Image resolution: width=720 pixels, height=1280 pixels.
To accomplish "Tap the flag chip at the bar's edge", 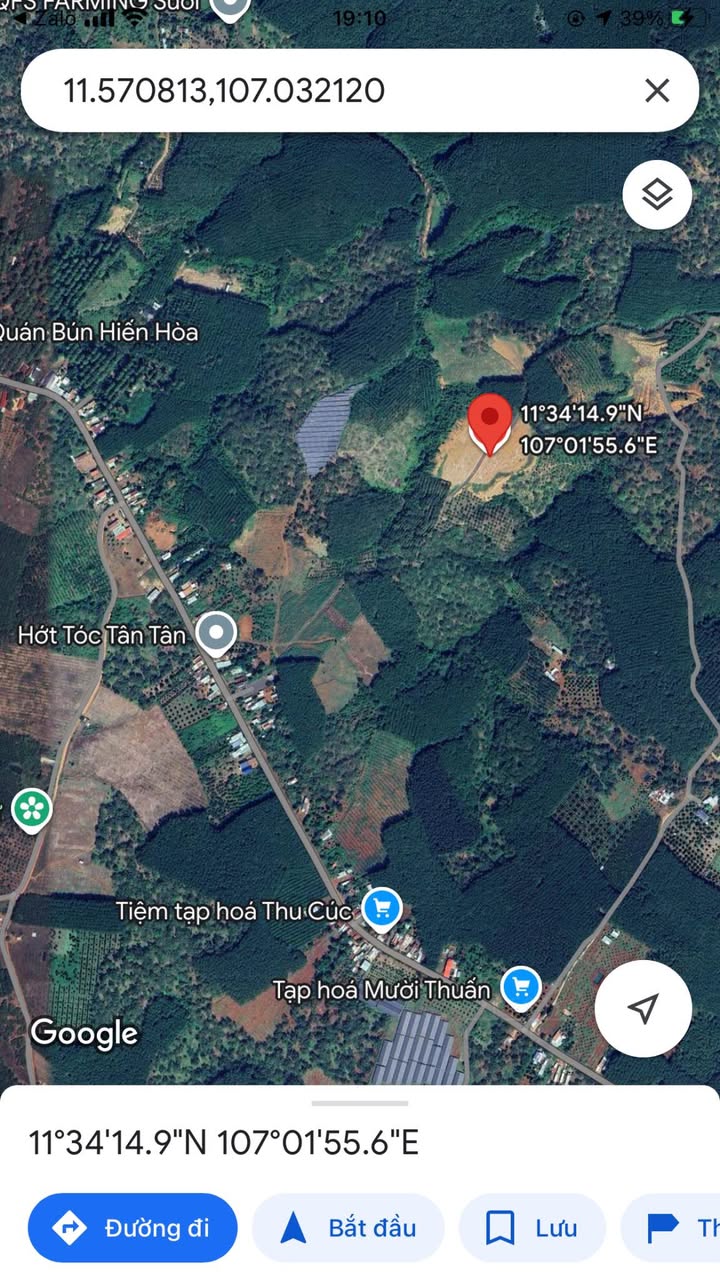I will point(671,1227).
